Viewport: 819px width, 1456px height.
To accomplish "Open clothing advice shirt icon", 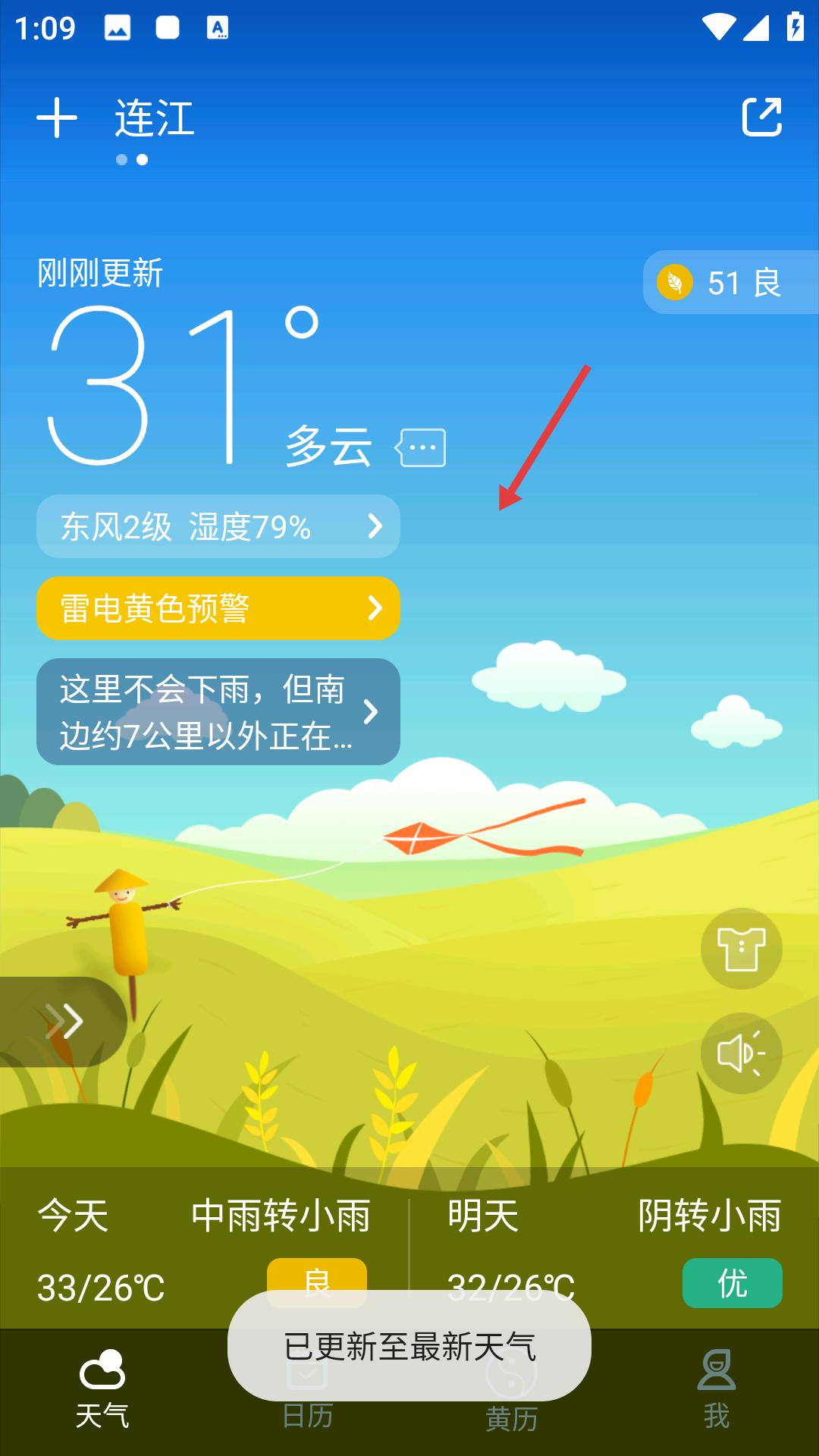I will click(x=741, y=948).
